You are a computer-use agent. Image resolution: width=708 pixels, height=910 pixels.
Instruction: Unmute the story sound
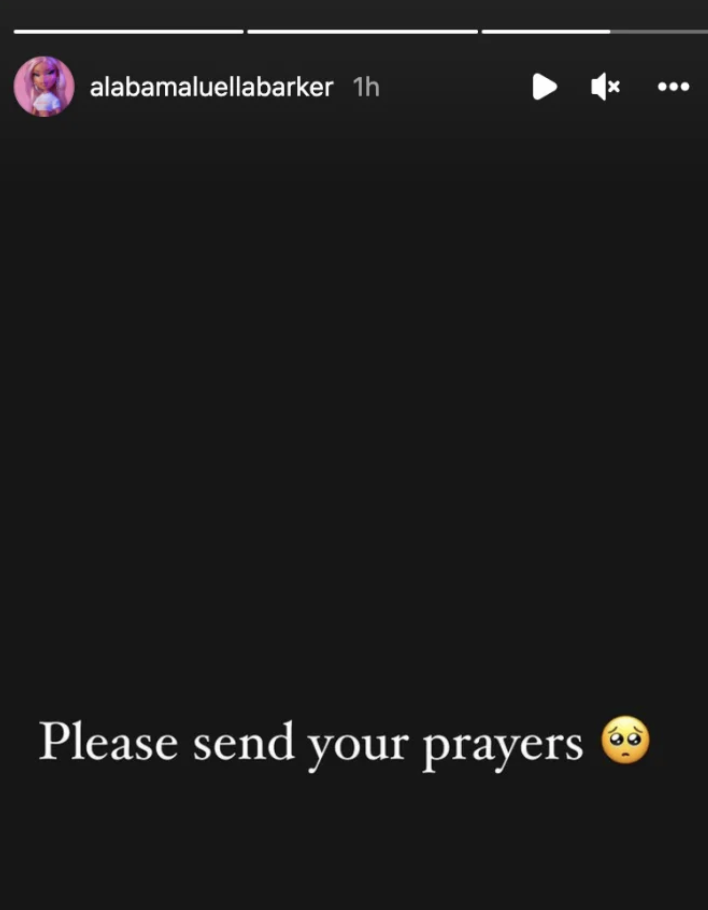click(605, 87)
